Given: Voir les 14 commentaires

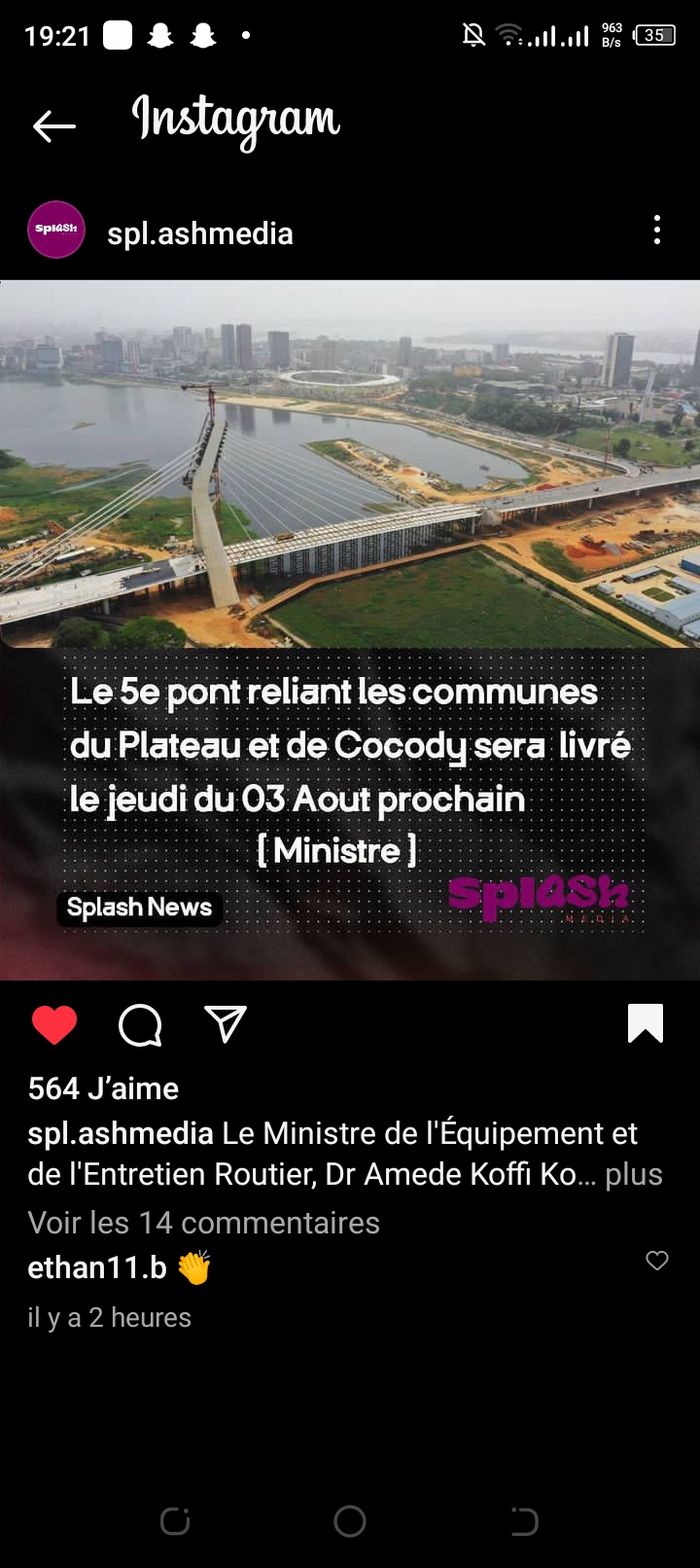Looking at the screenshot, I should coord(203,1223).
